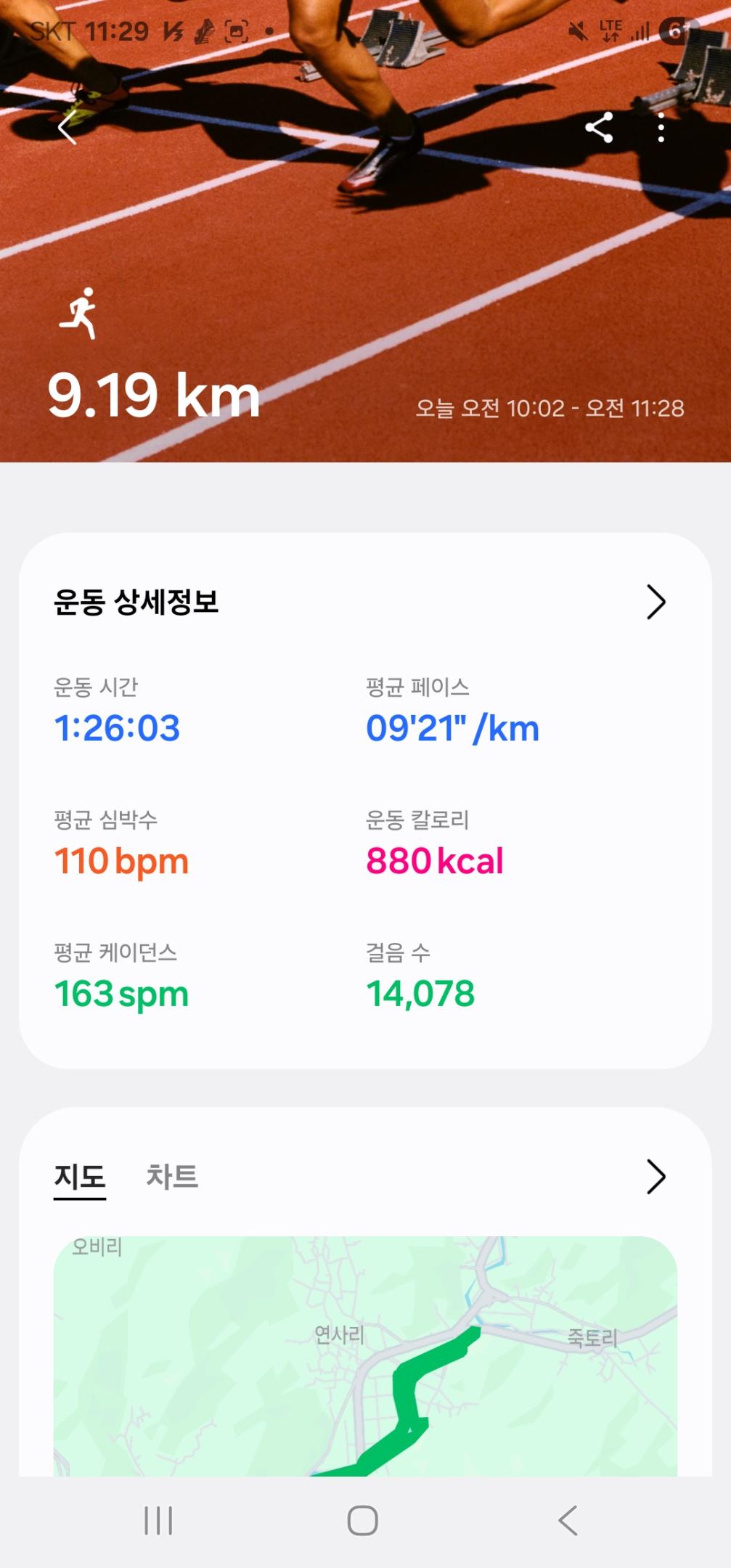Switch to the 차트 tab
This screenshot has width=731, height=1568.
point(172,1177)
